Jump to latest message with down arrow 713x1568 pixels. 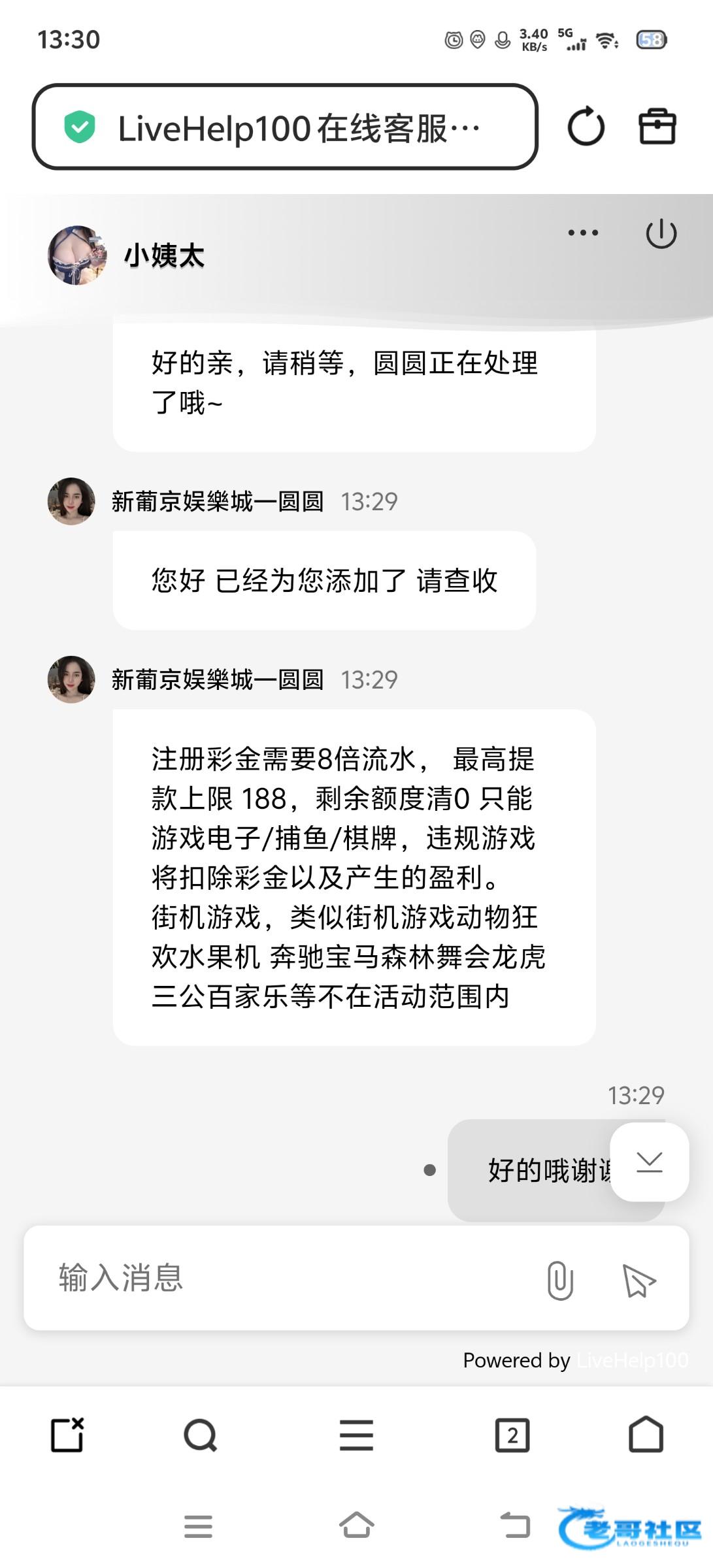click(x=649, y=1162)
